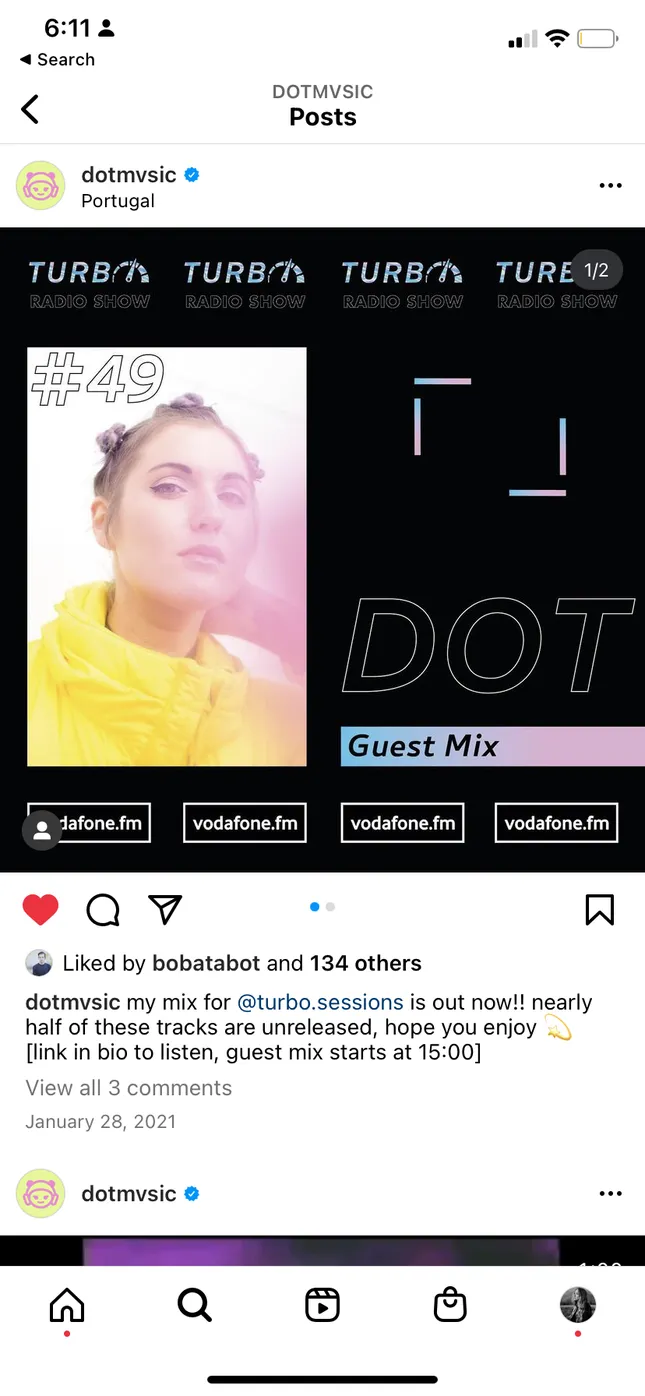This screenshot has height=1396, width=645.
Task: Open comments with the speech bubble icon
Action: tap(103, 909)
